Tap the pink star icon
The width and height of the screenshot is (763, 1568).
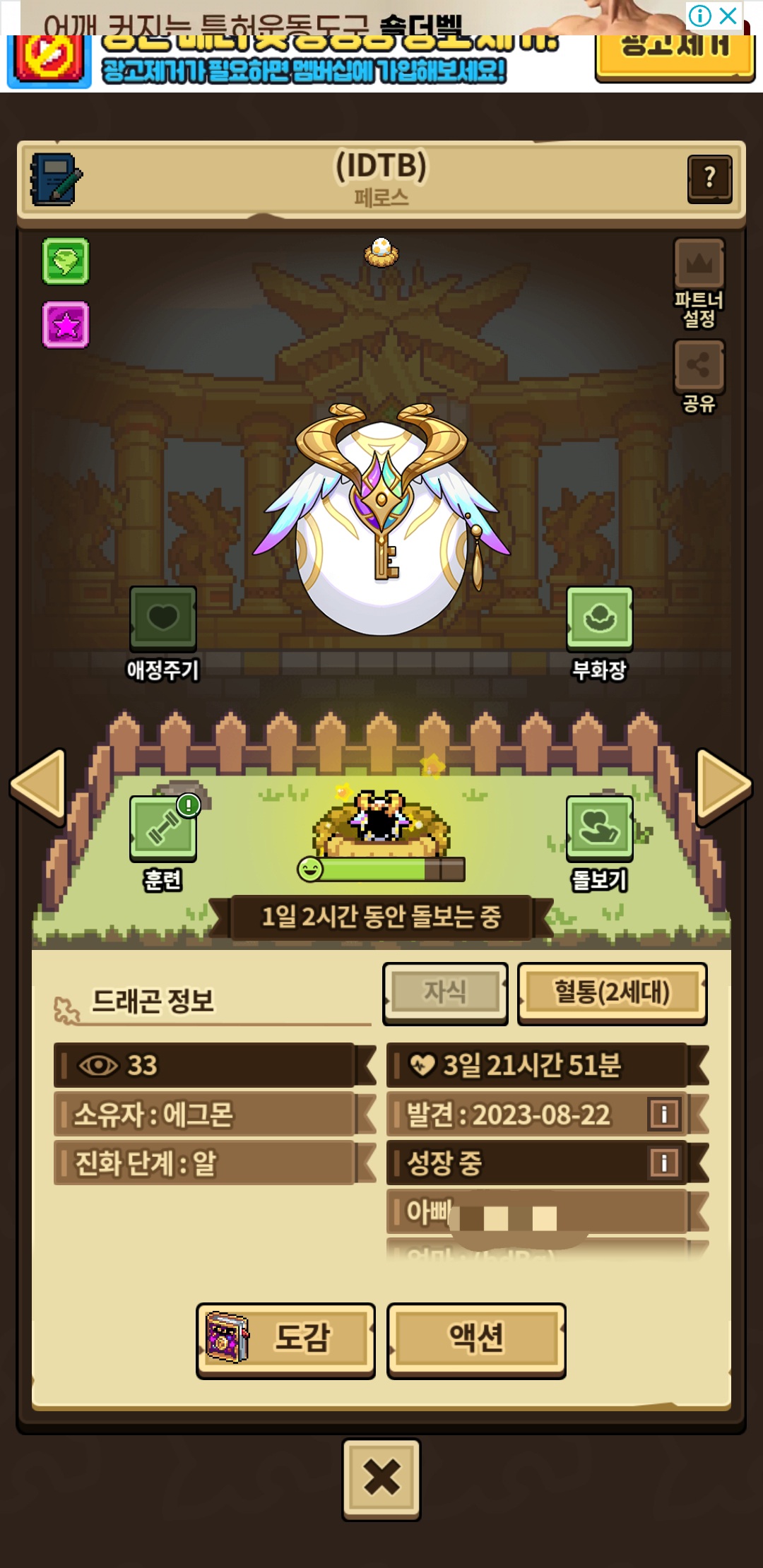tap(66, 325)
